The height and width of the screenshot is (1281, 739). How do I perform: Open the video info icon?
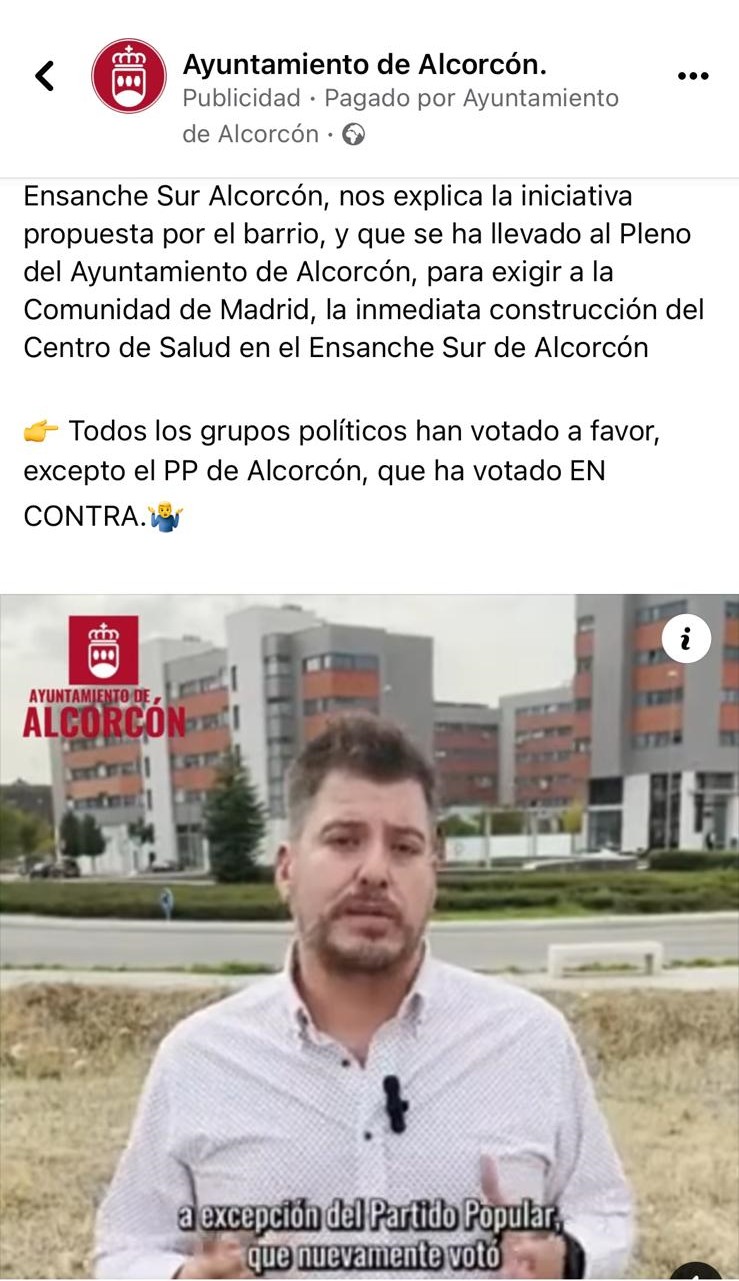(686, 639)
